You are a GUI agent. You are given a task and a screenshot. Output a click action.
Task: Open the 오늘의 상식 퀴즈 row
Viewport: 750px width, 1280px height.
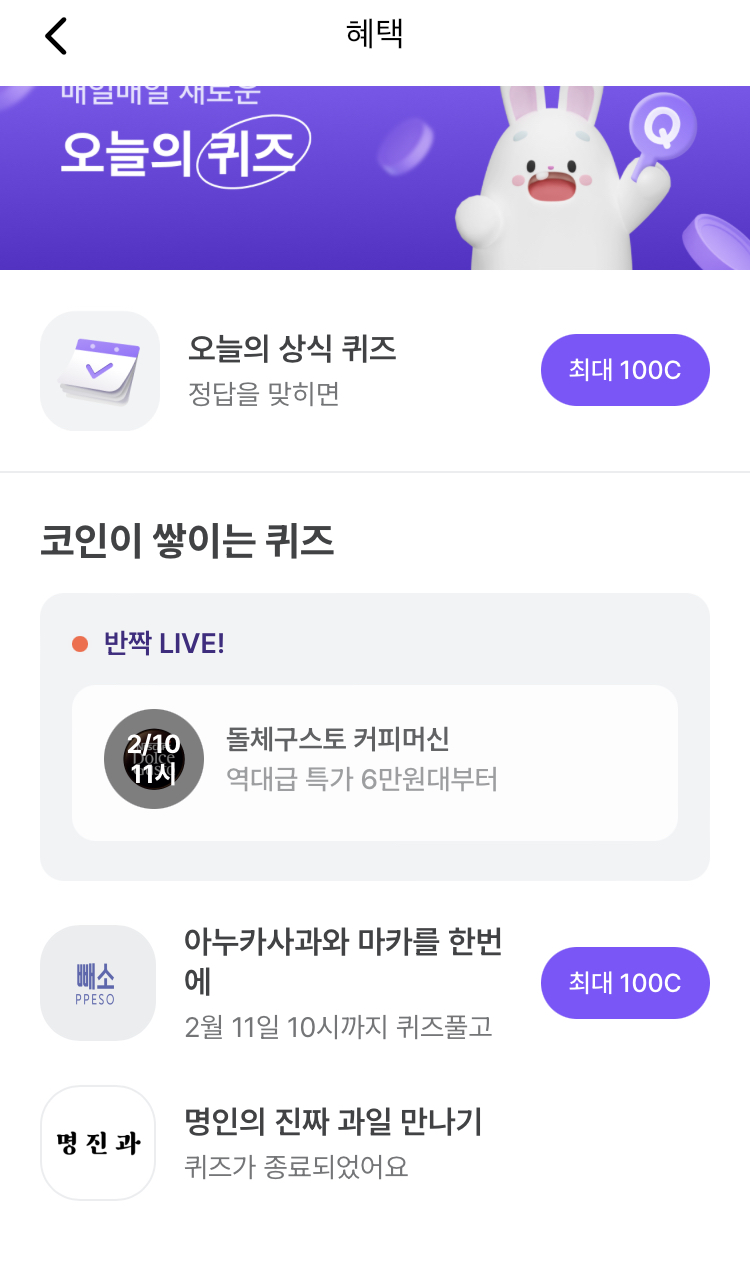tap(292, 370)
